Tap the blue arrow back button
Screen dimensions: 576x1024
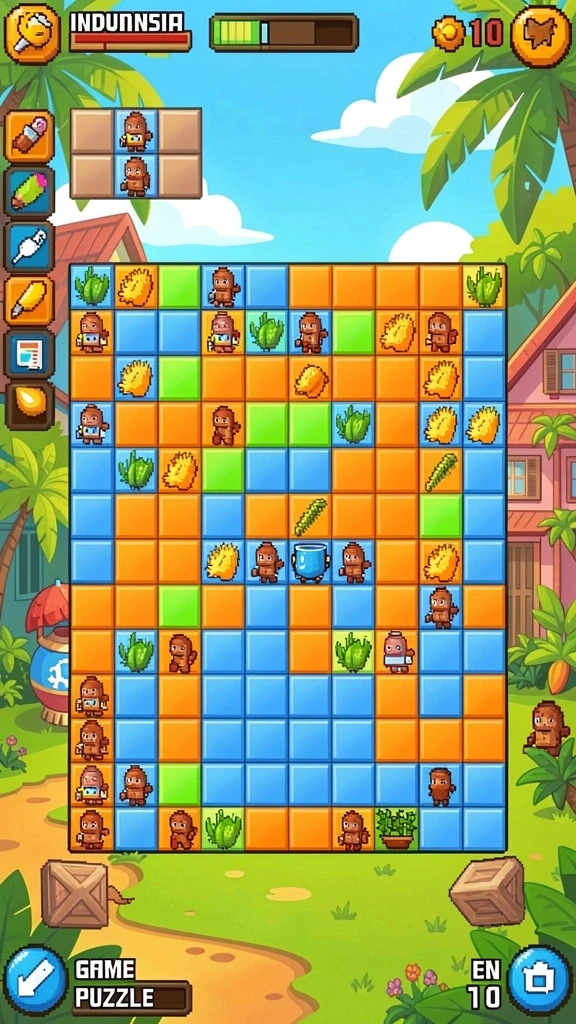pyautogui.click(x=36, y=980)
